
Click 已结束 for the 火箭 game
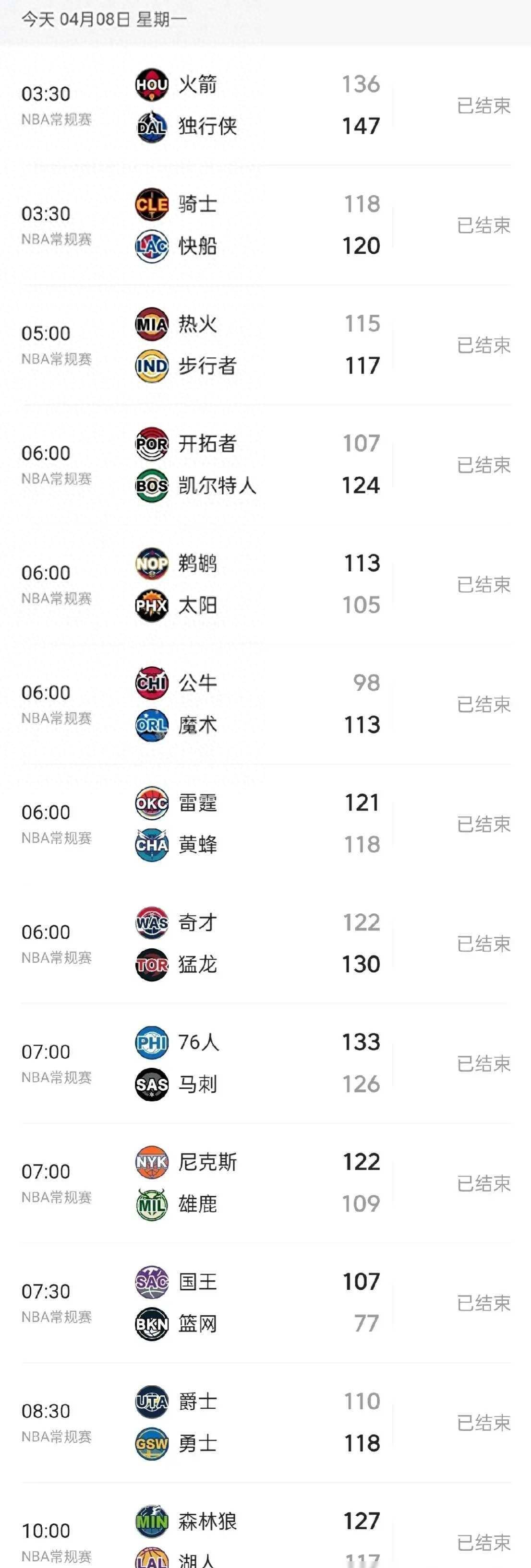click(x=484, y=105)
